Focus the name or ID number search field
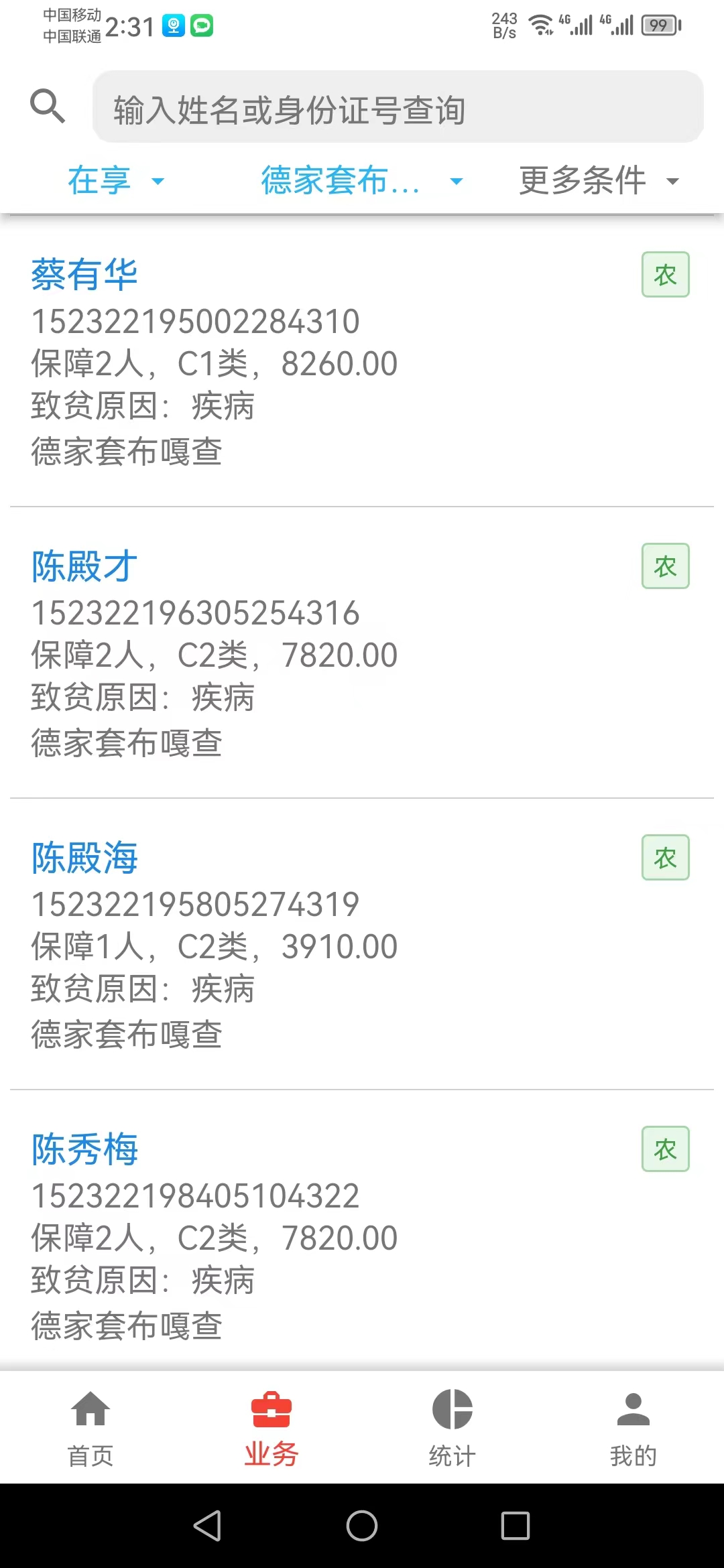 tap(398, 107)
